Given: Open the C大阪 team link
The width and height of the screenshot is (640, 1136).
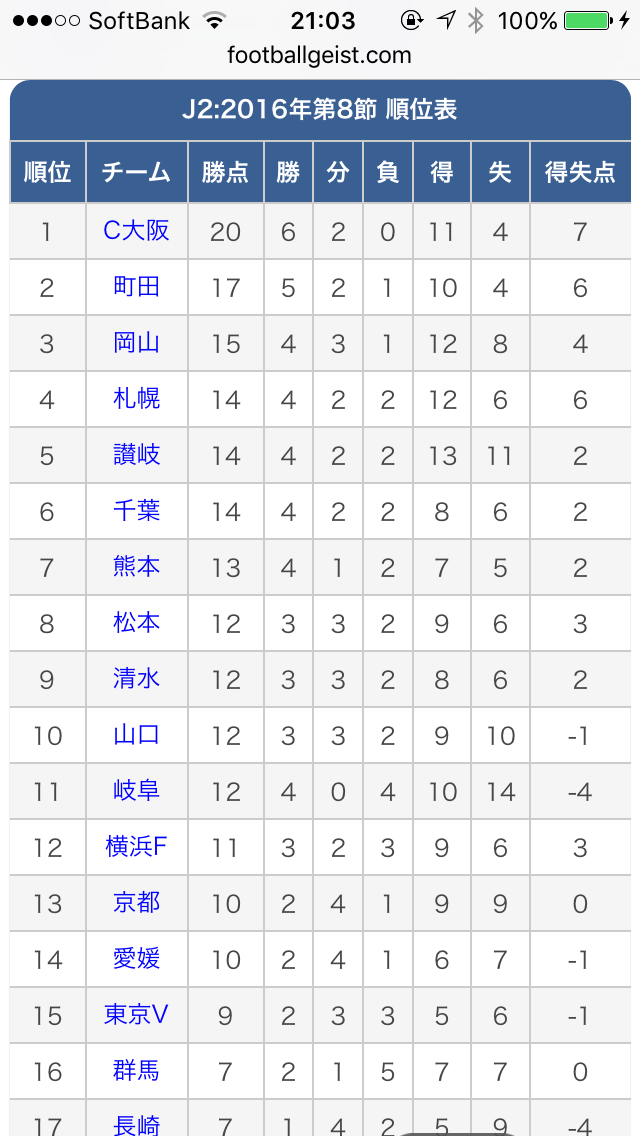Looking at the screenshot, I should [x=136, y=230].
